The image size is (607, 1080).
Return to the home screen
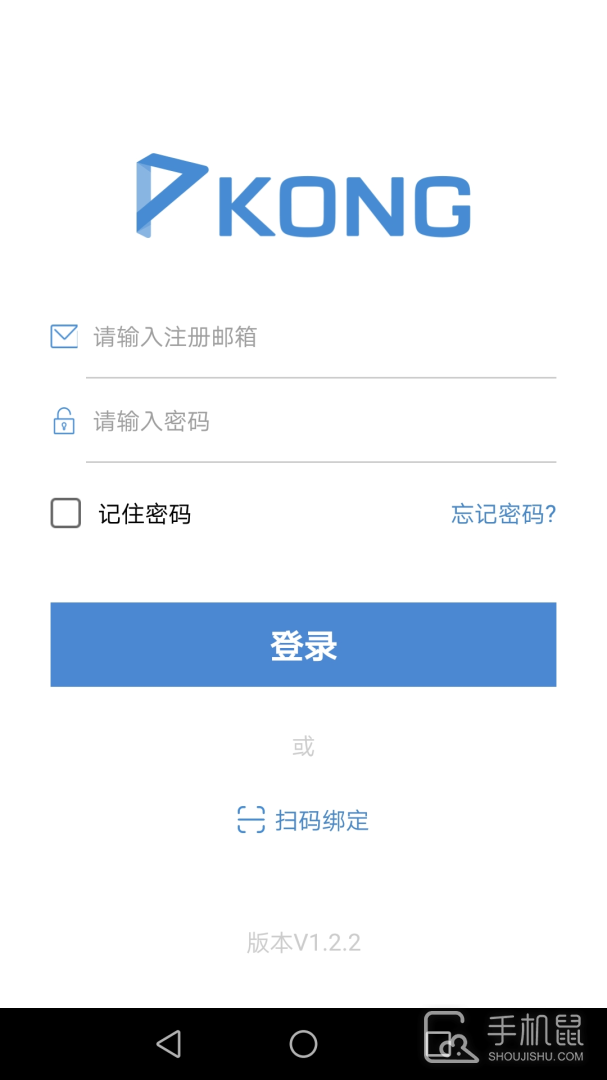(303, 1044)
